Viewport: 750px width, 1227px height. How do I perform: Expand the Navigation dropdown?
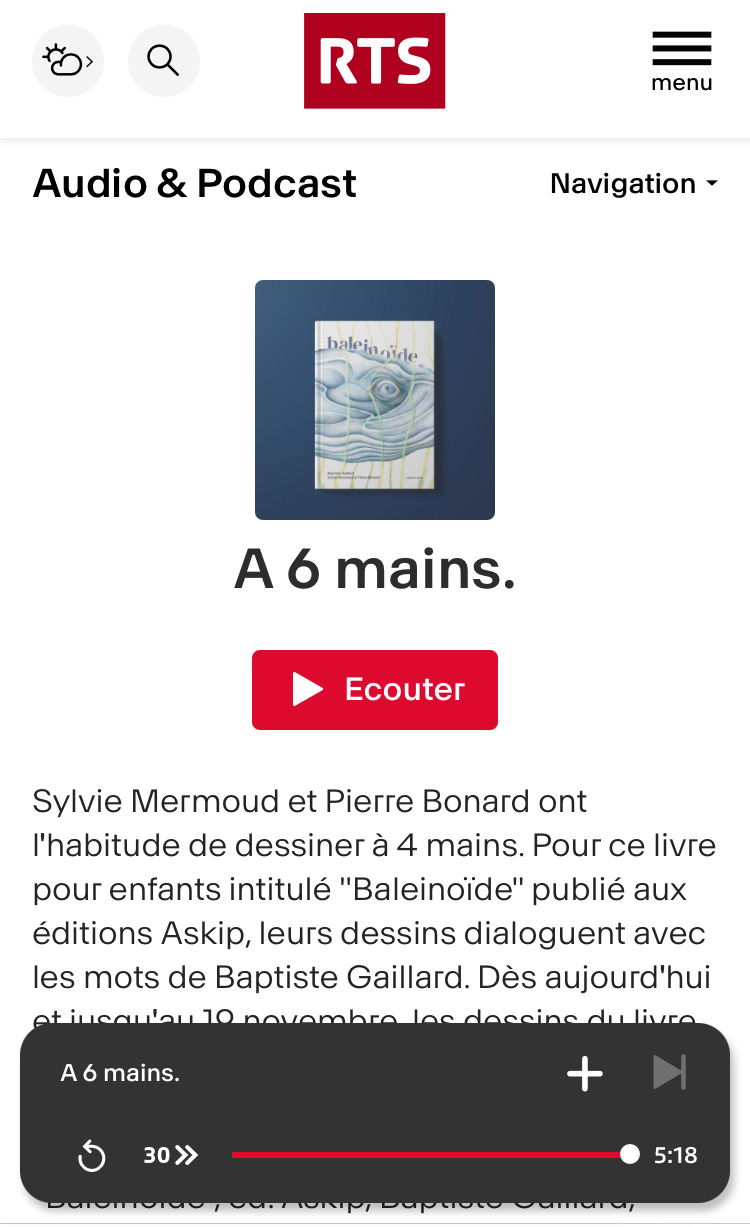(634, 184)
